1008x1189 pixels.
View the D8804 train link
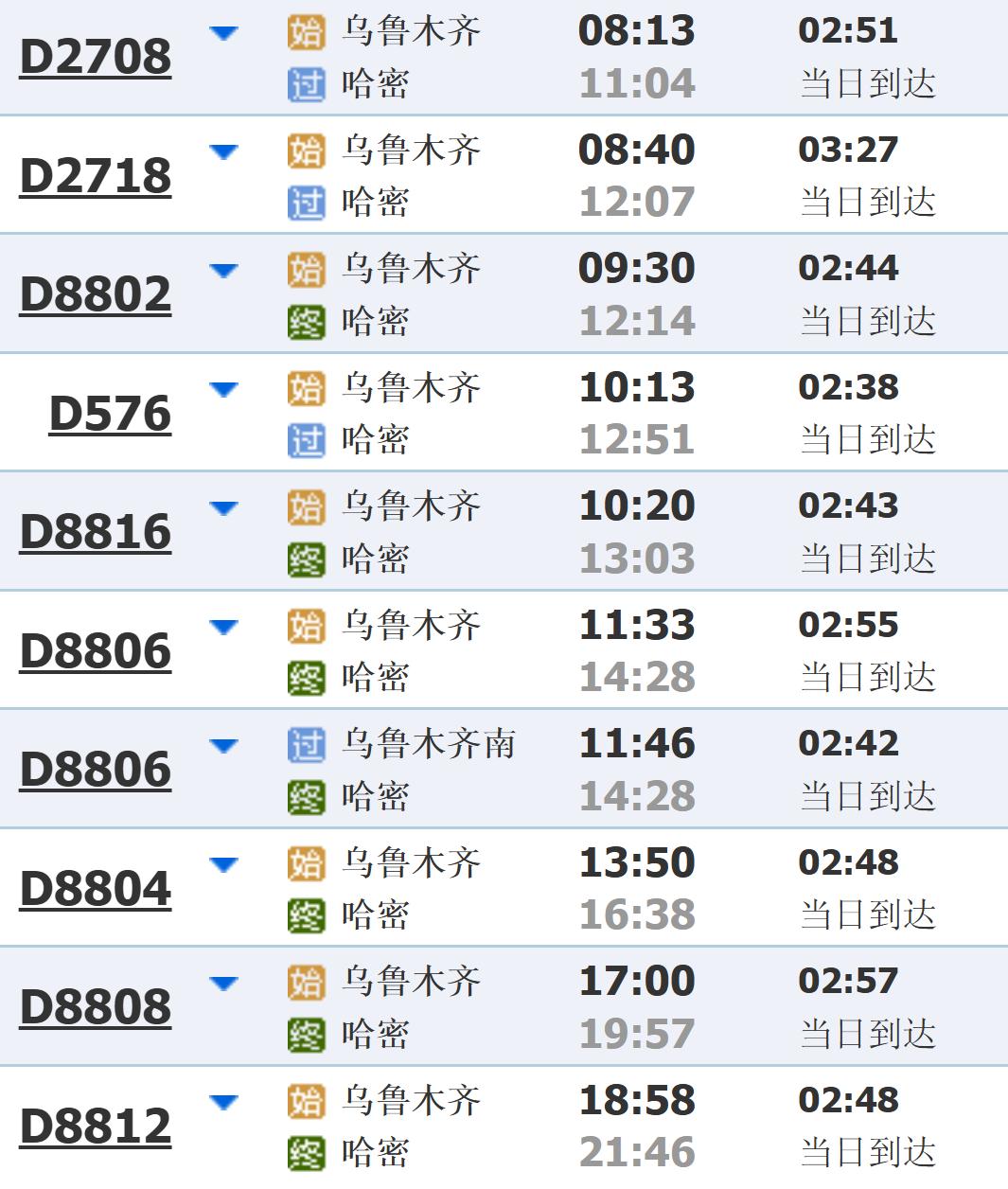pyautogui.click(x=96, y=889)
